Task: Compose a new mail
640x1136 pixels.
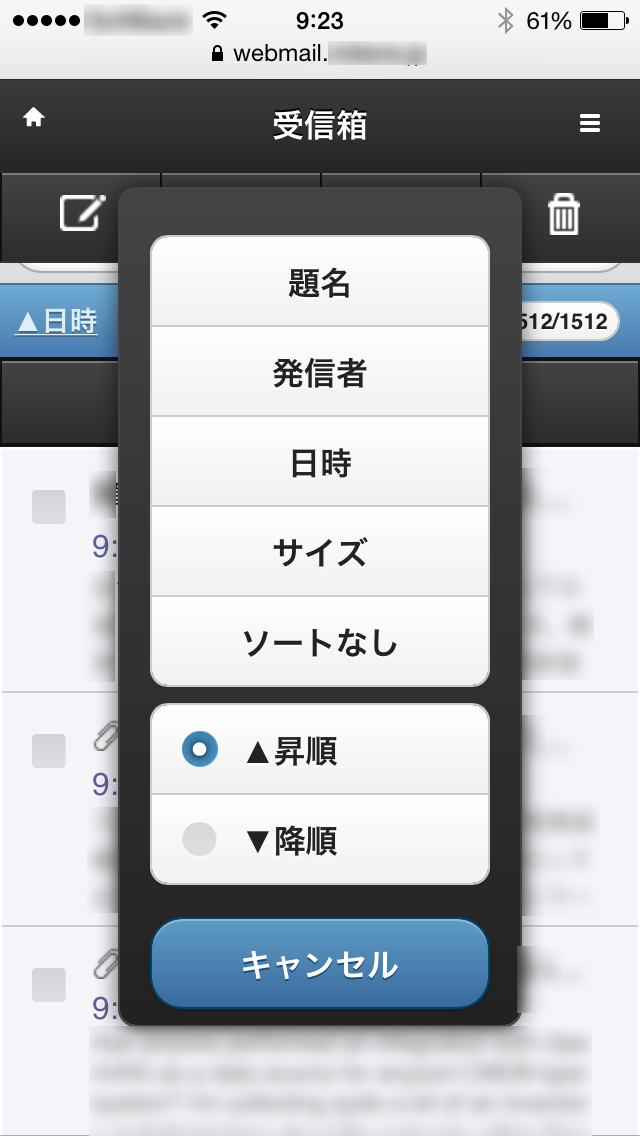Action: (x=82, y=214)
